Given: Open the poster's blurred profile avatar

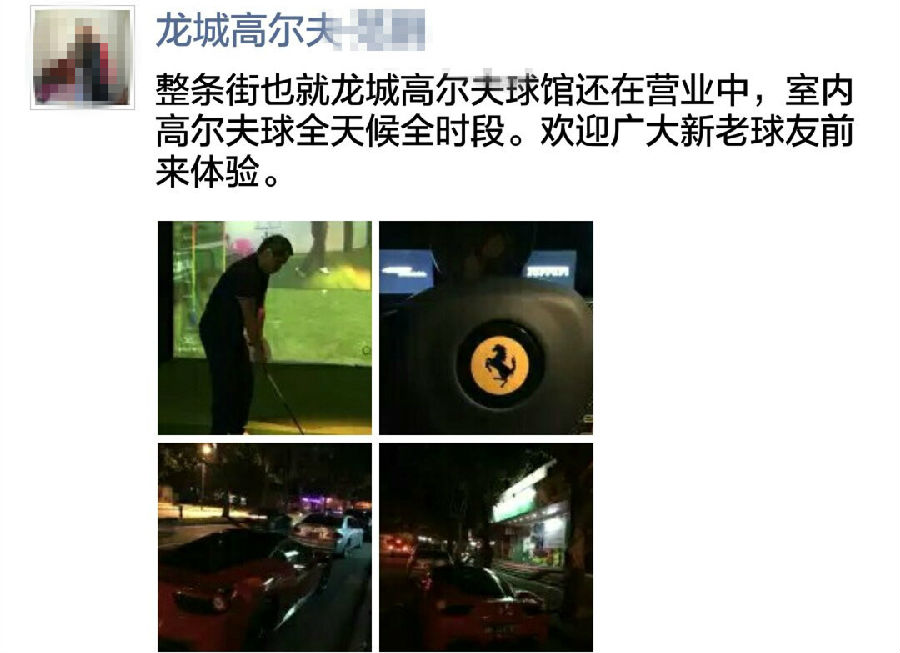Looking at the screenshot, I should (83, 58).
